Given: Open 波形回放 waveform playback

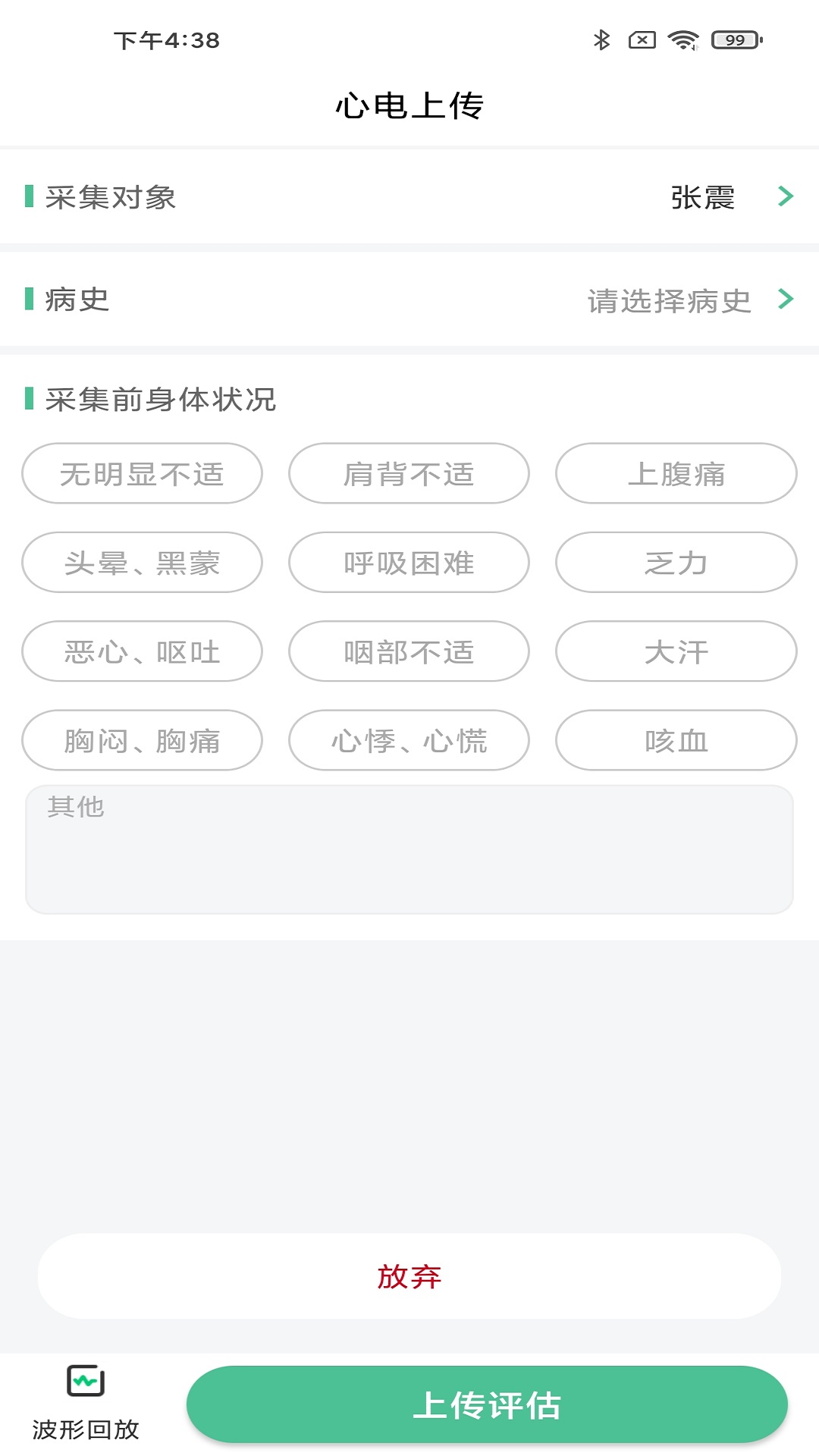Looking at the screenshot, I should (x=86, y=1403).
